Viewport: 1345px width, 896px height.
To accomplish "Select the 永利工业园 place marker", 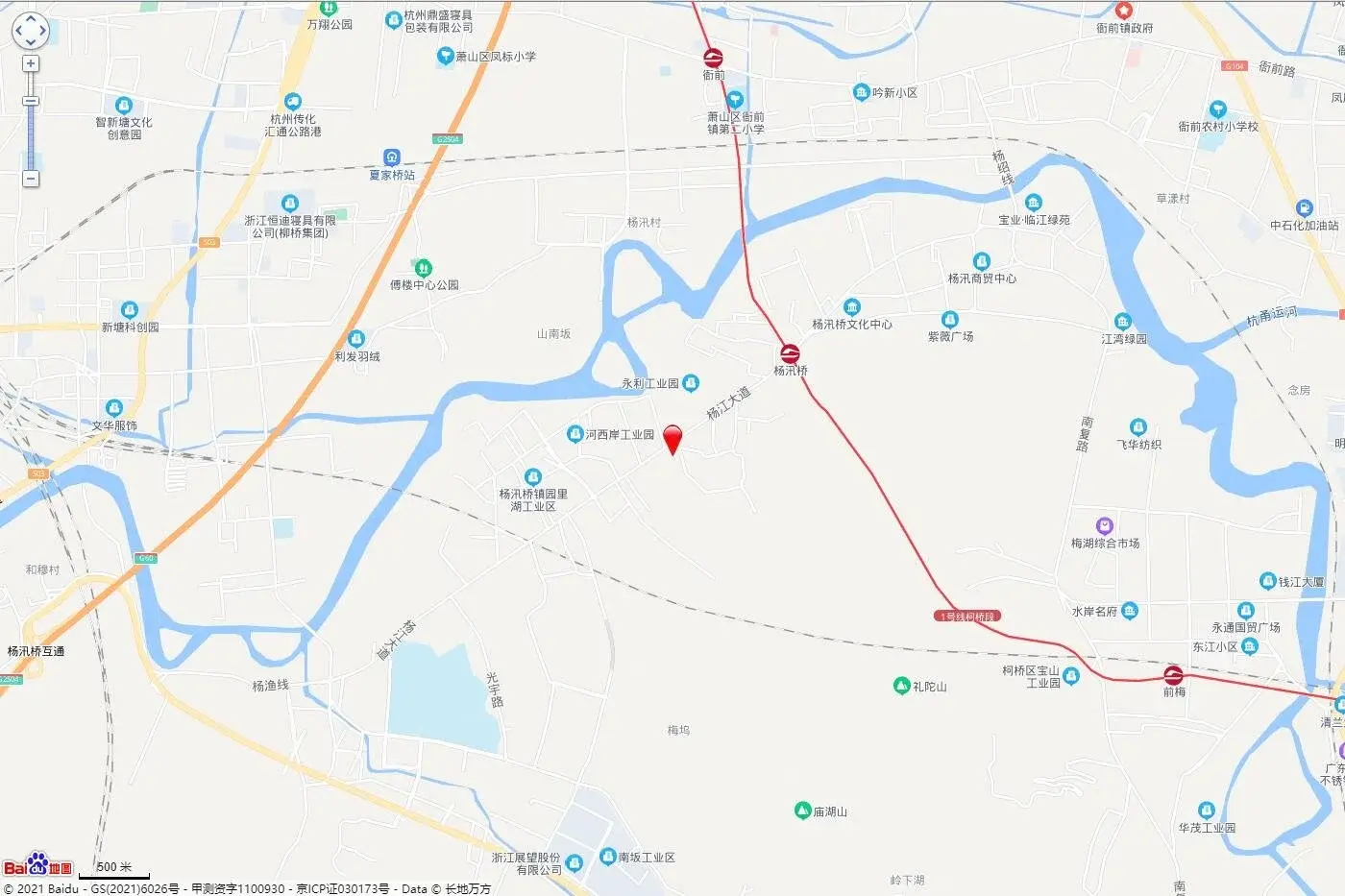I will pyautogui.click(x=690, y=382).
